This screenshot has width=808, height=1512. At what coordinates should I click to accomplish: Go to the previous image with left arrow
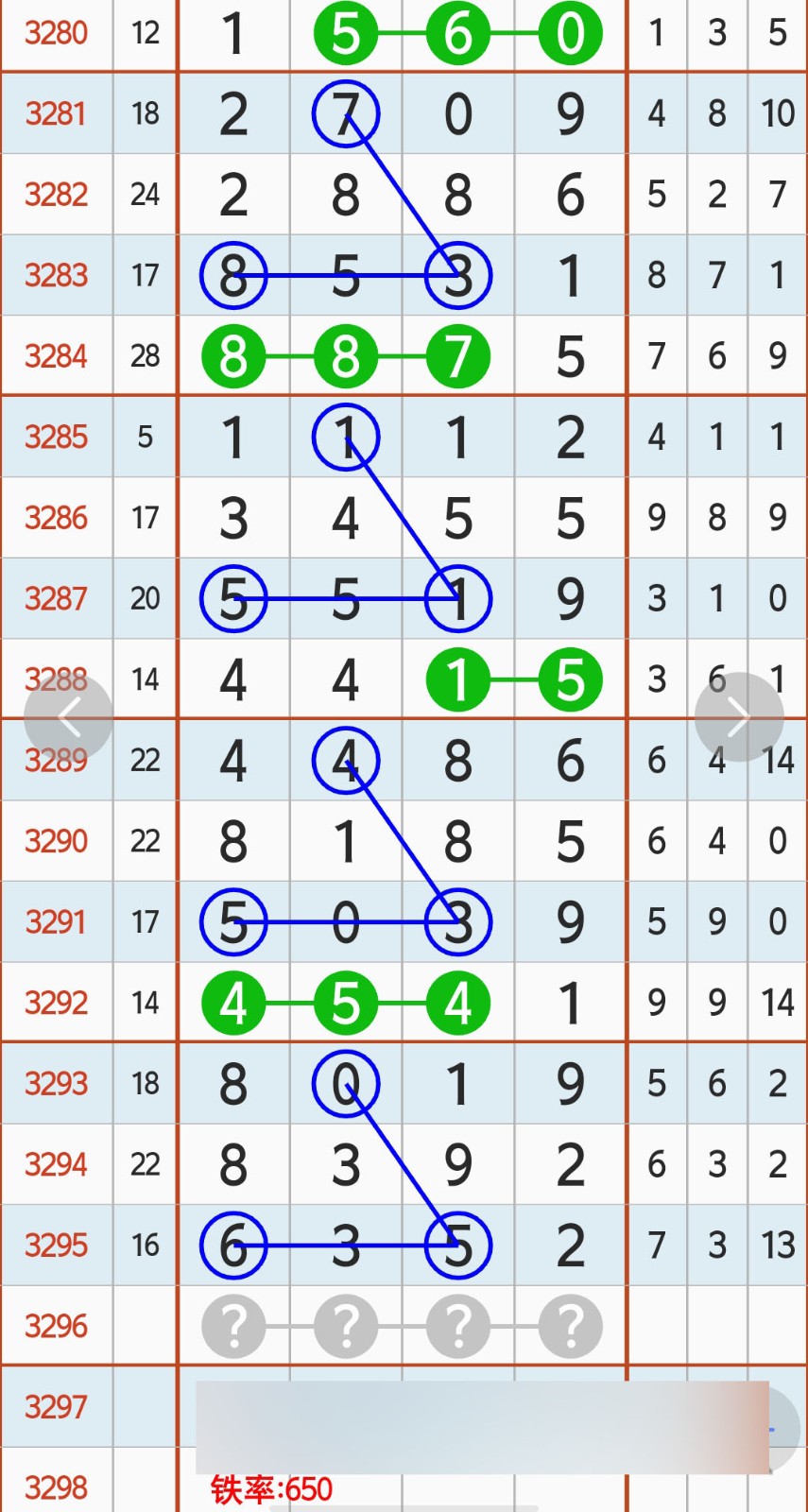coord(68,718)
